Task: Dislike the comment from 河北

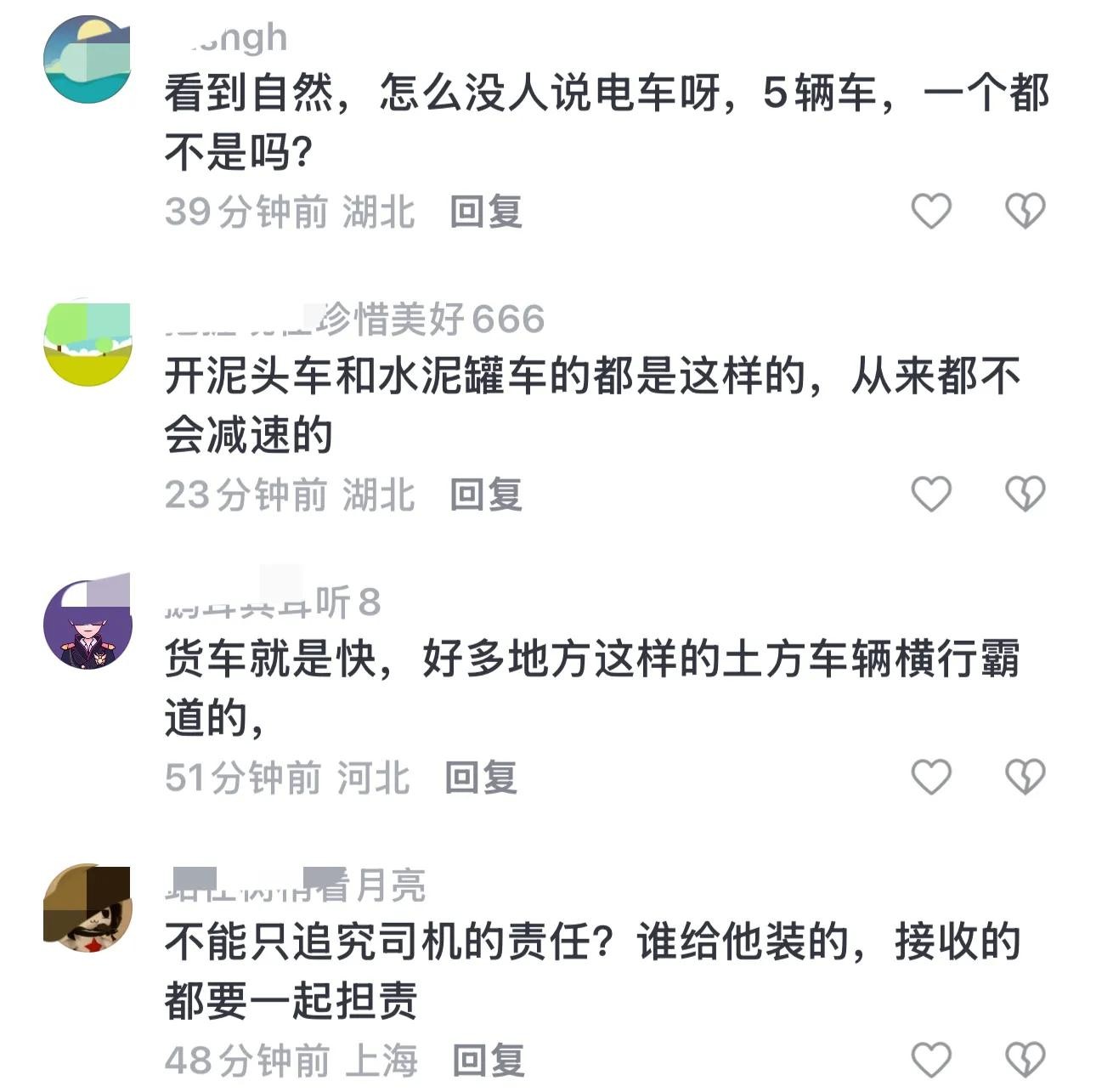Action: (x=1025, y=777)
